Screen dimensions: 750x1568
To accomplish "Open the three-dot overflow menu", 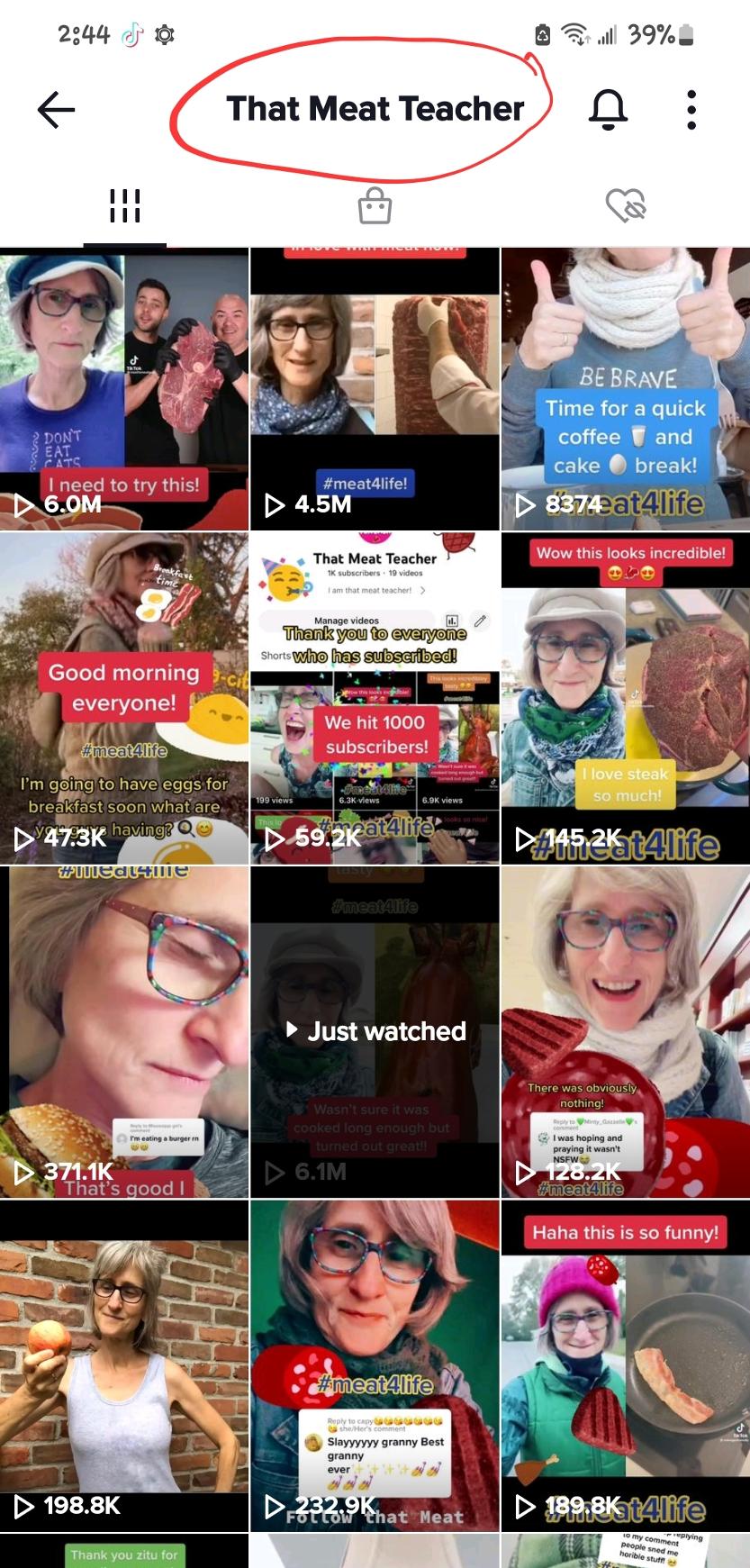I will coord(691,110).
